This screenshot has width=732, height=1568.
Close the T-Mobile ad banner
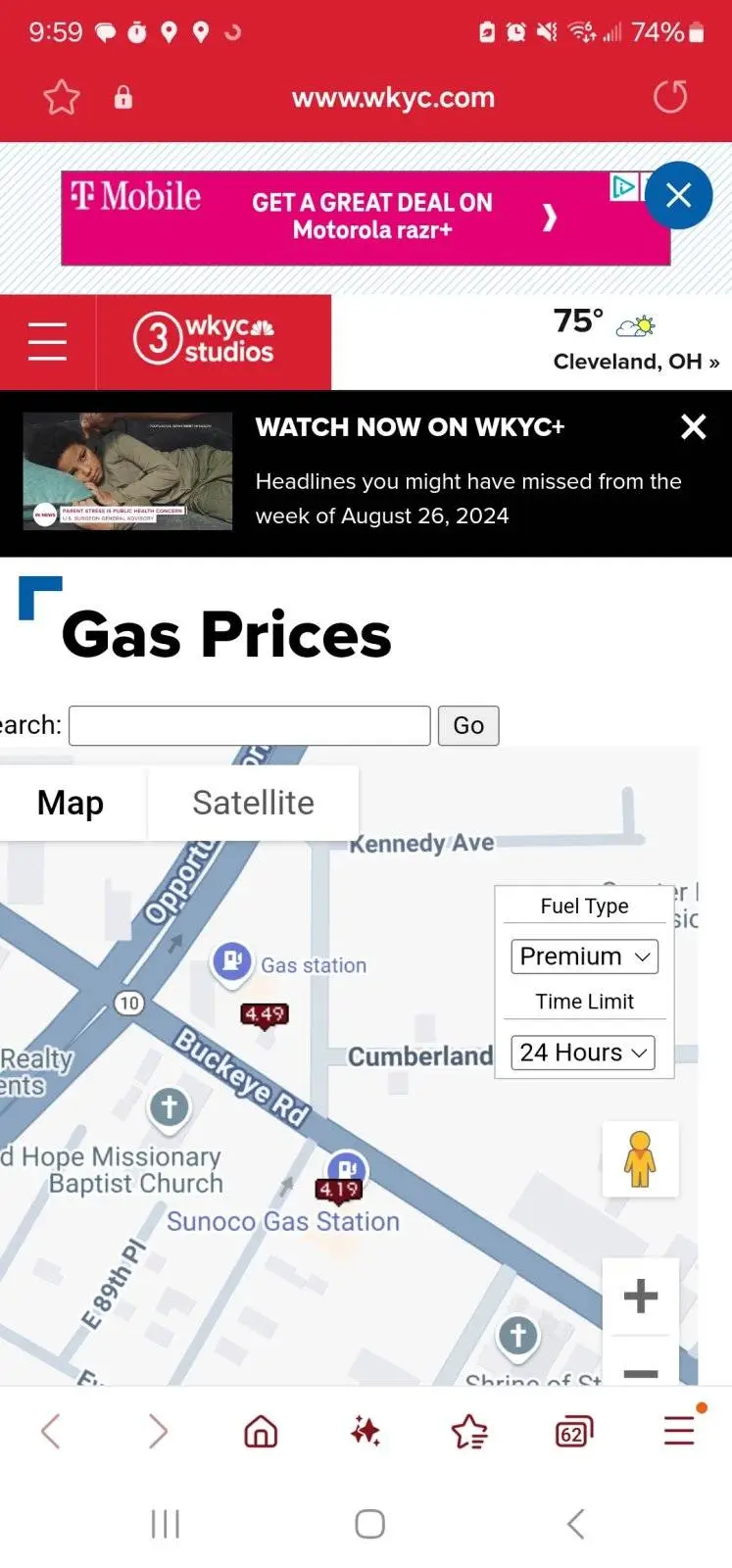[x=678, y=195]
